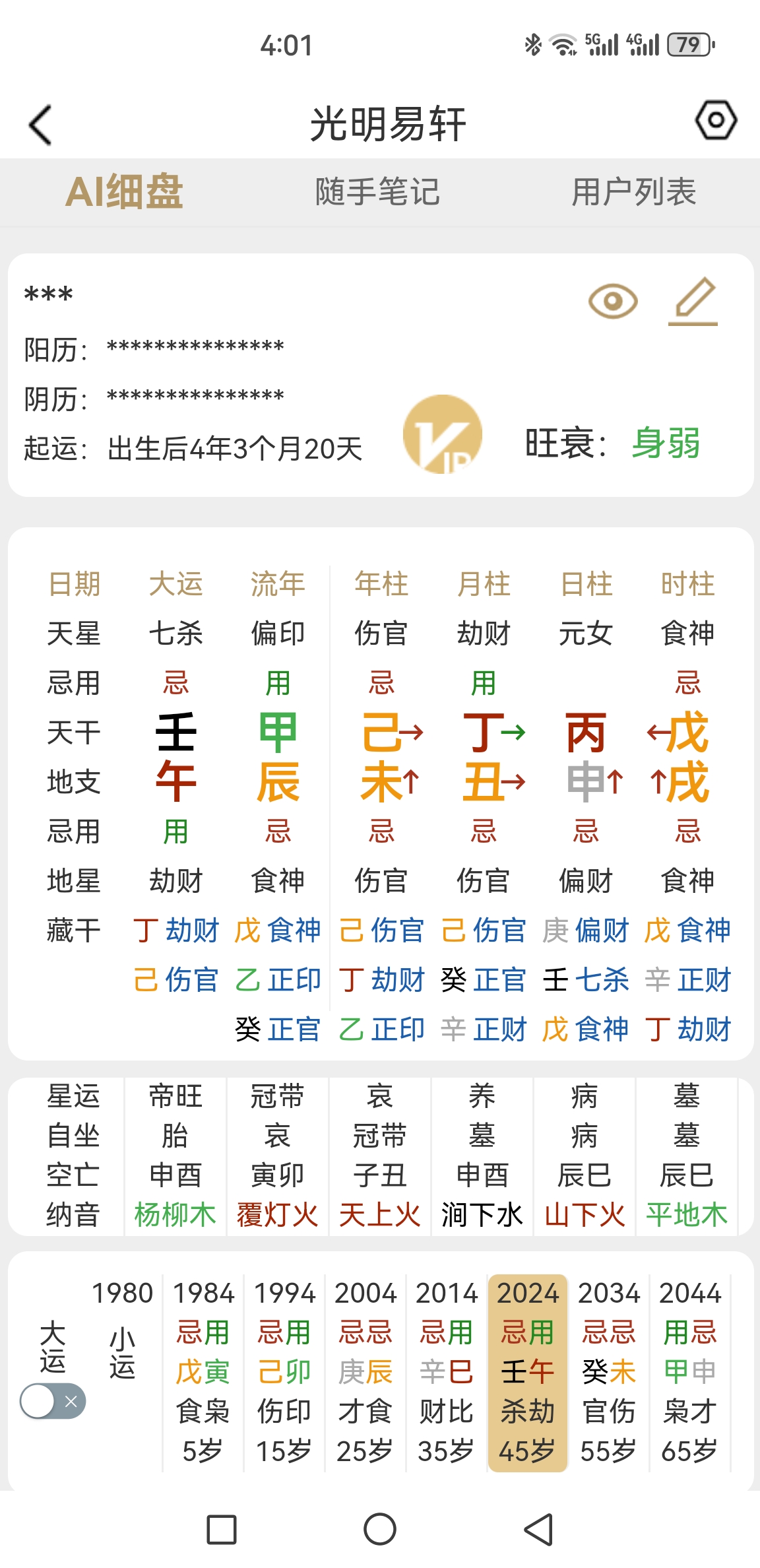Switch to the 用户列表 tab
Viewport: 760px width, 1568px height.
tap(633, 192)
